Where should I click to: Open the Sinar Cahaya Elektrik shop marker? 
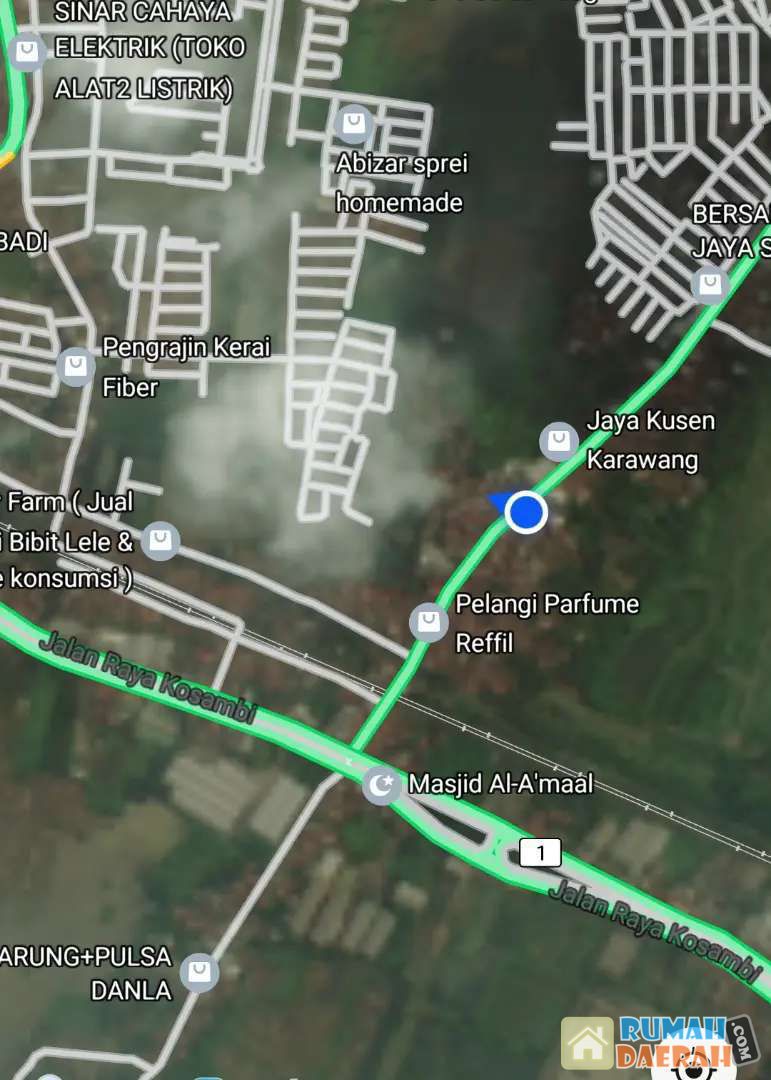pos(27,51)
